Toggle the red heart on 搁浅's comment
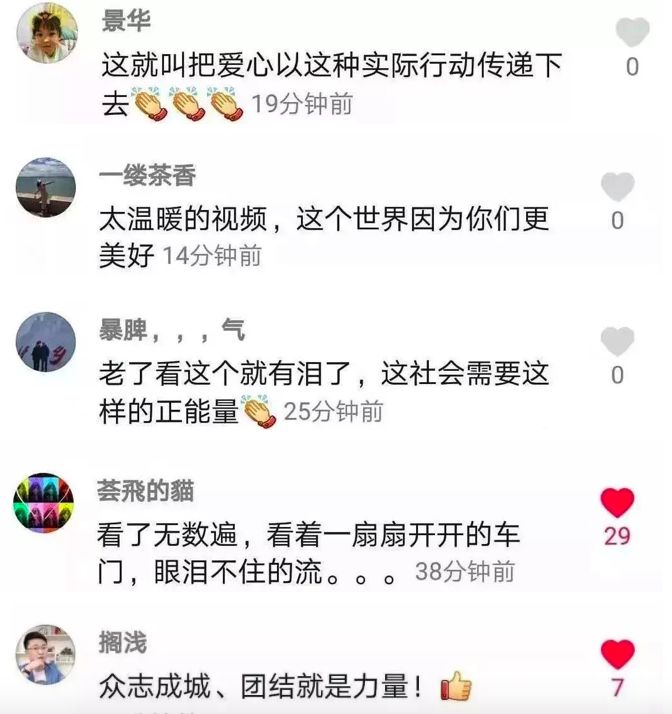This screenshot has height=714, width=672. click(617, 655)
